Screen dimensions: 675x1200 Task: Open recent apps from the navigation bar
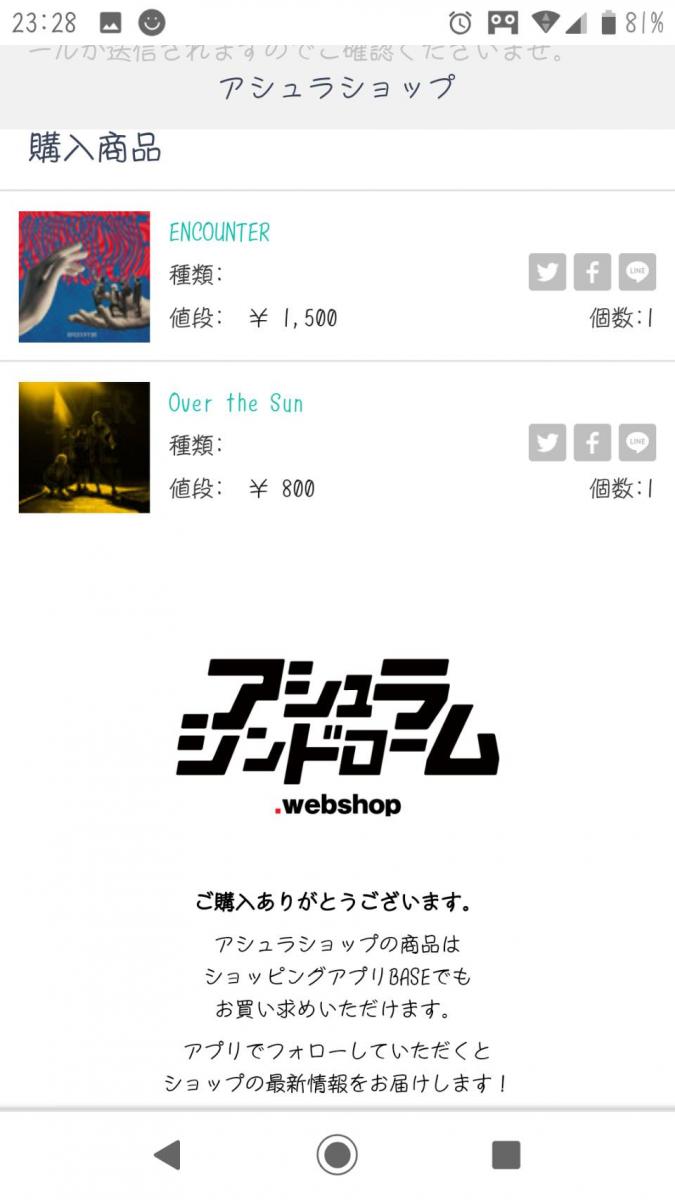[x=506, y=1155]
